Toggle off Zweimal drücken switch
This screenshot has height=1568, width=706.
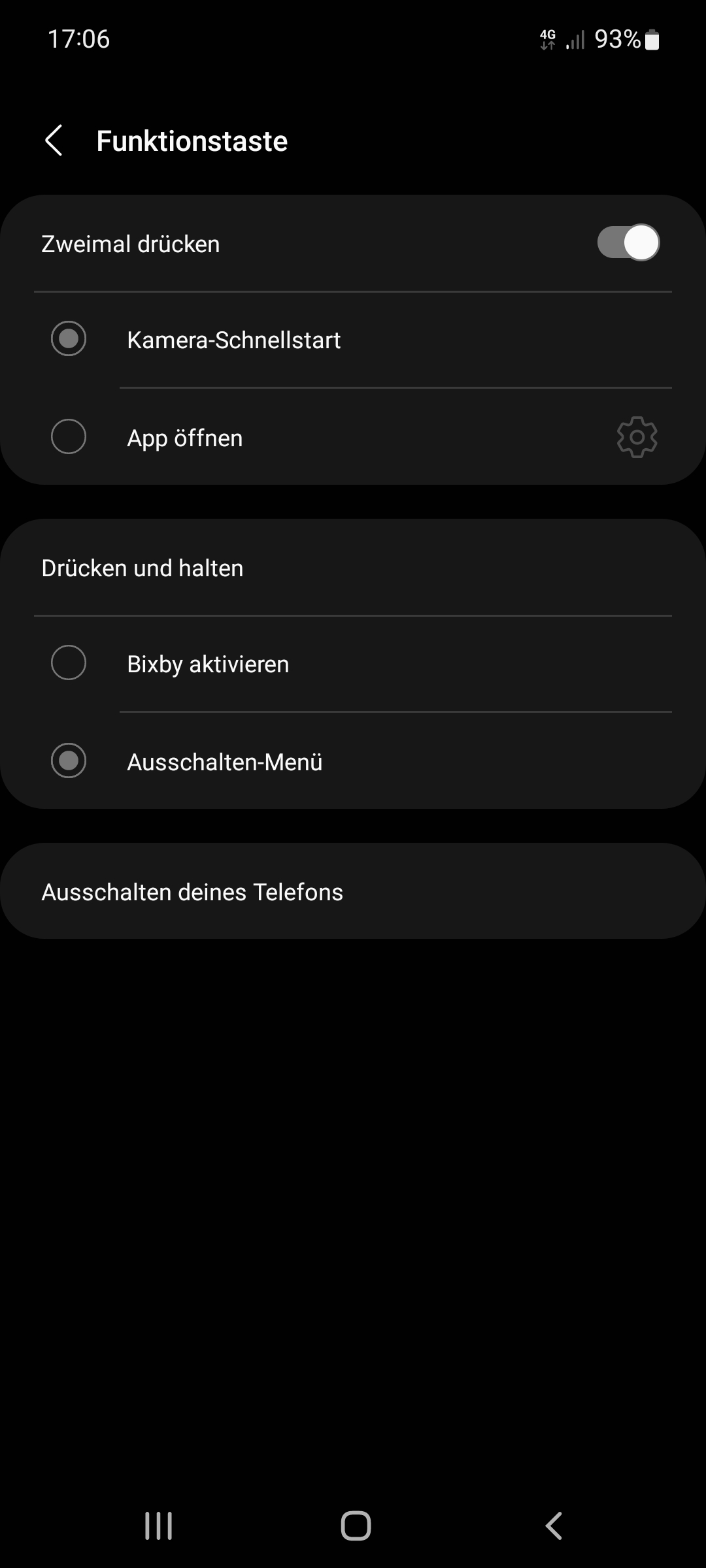coord(628,243)
